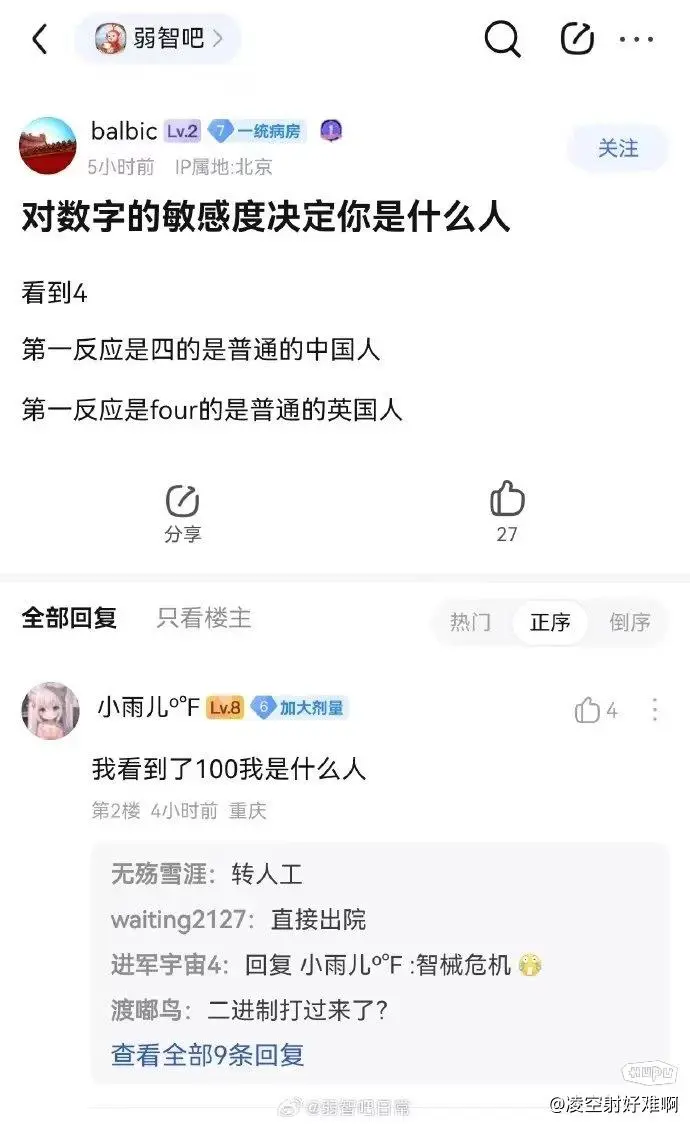Open the top-right overflow menu
This screenshot has height=1124, width=690.
click(636, 39)
